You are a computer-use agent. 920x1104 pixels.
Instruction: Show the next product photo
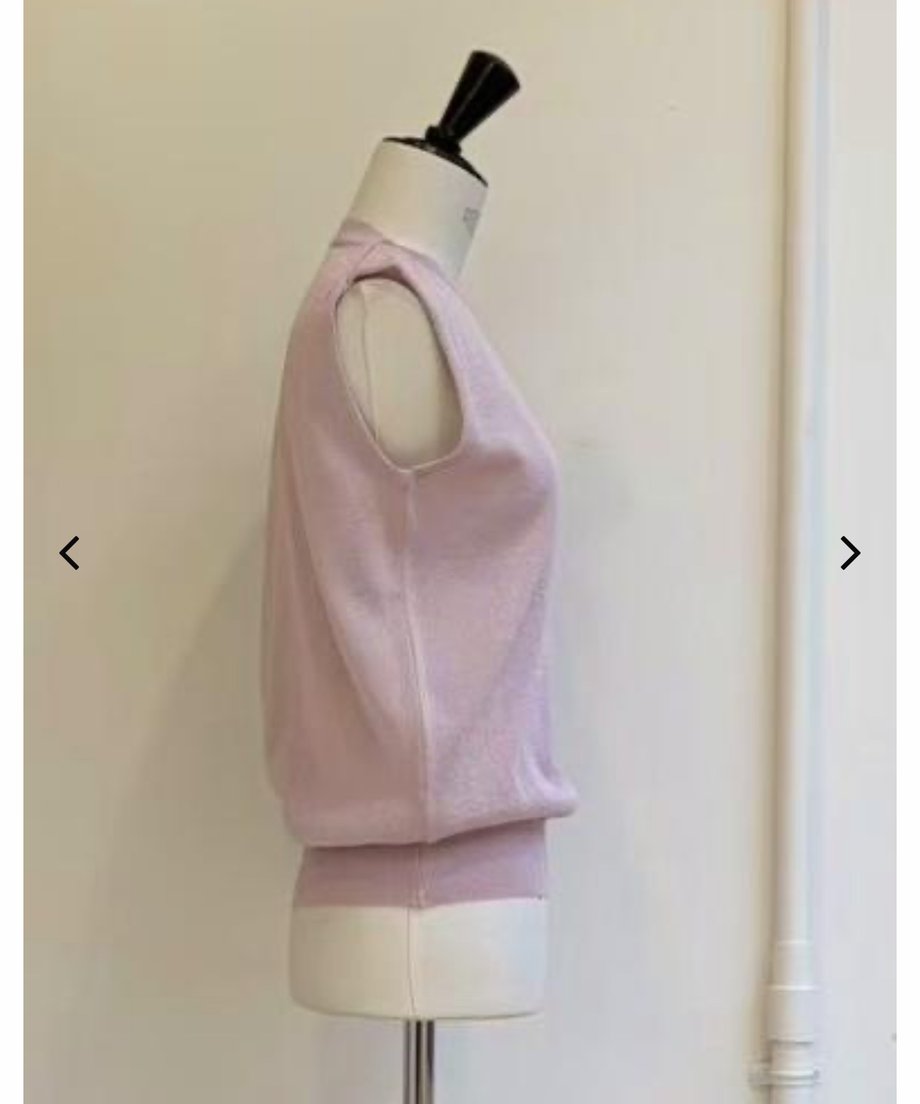pyautogui.click(x=850, y=553)
